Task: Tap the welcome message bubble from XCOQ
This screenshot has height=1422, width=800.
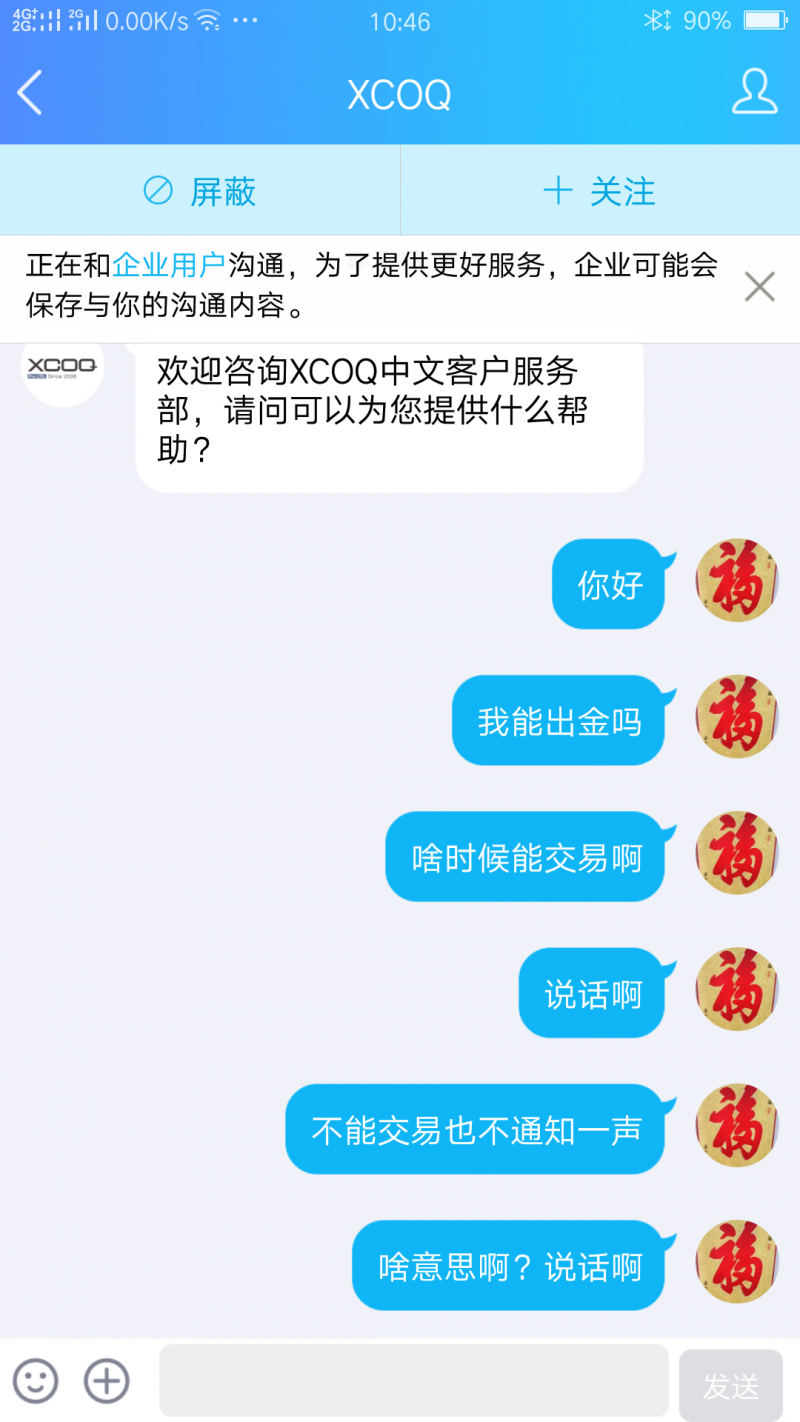Action: (x=390, y=413)
